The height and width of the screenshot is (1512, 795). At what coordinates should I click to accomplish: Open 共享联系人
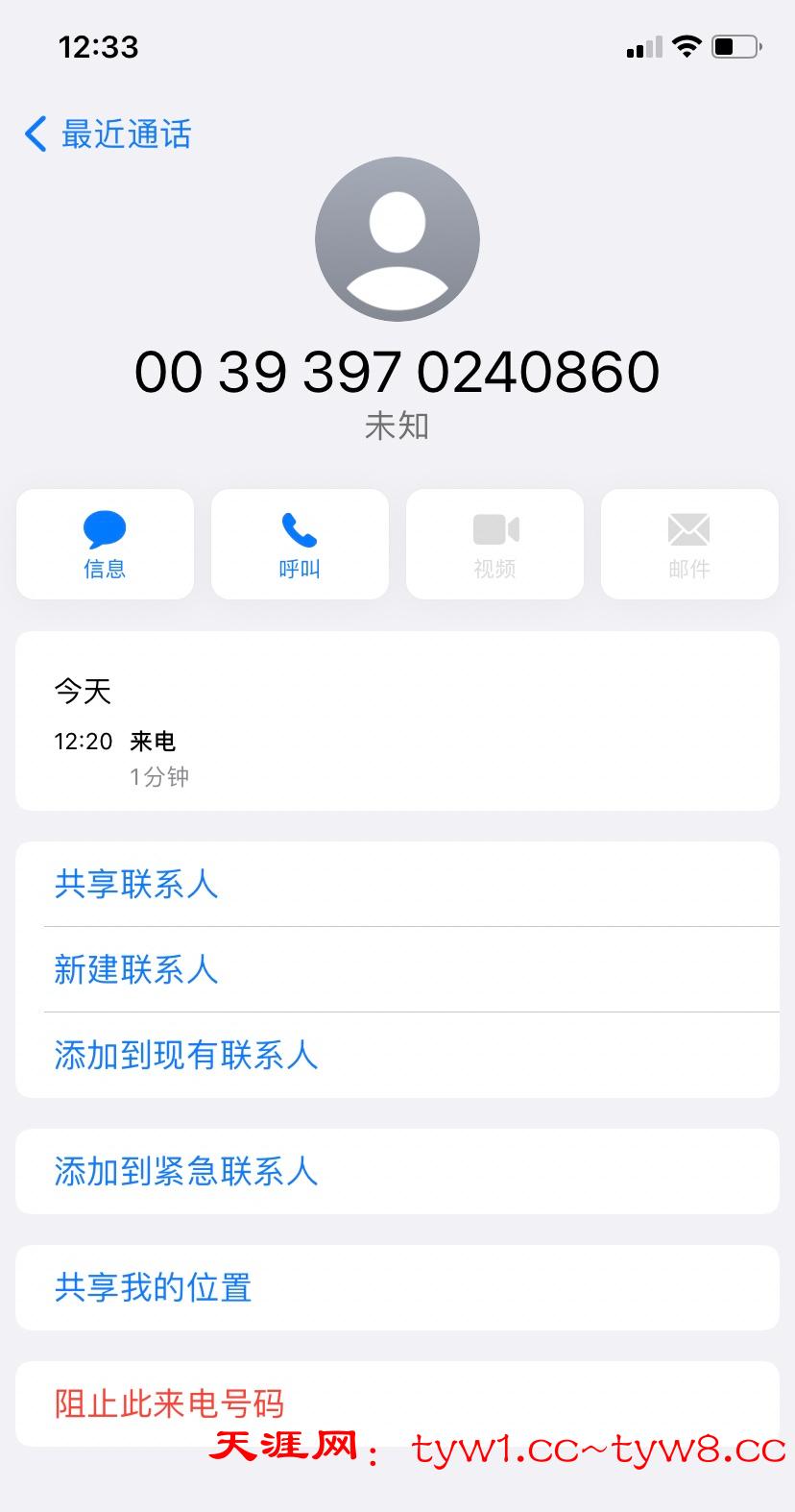click(136, 884)
